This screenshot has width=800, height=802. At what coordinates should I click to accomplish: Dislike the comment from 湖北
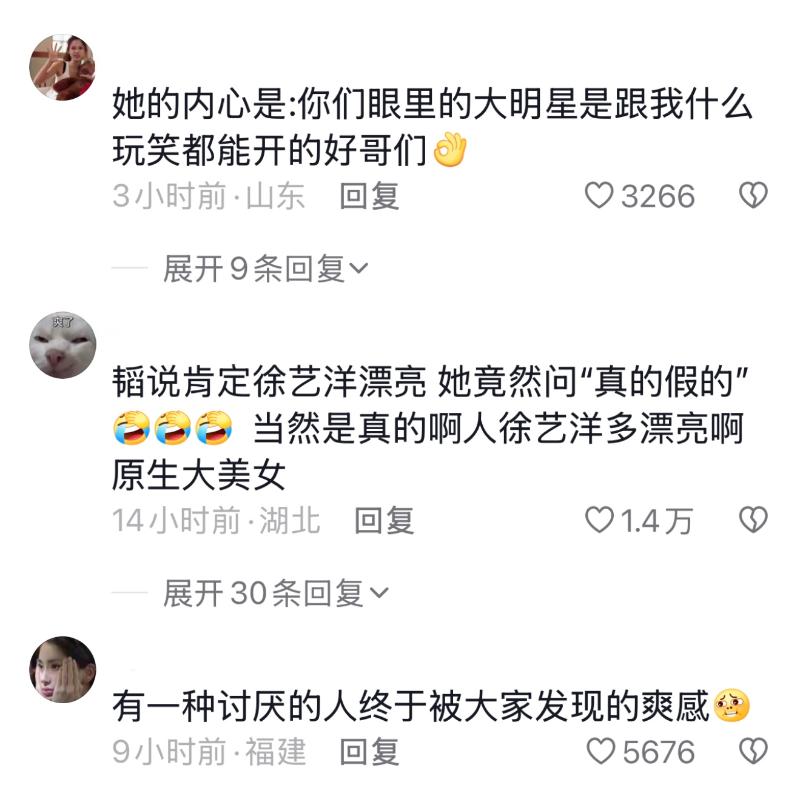click(x=752, y=520)
